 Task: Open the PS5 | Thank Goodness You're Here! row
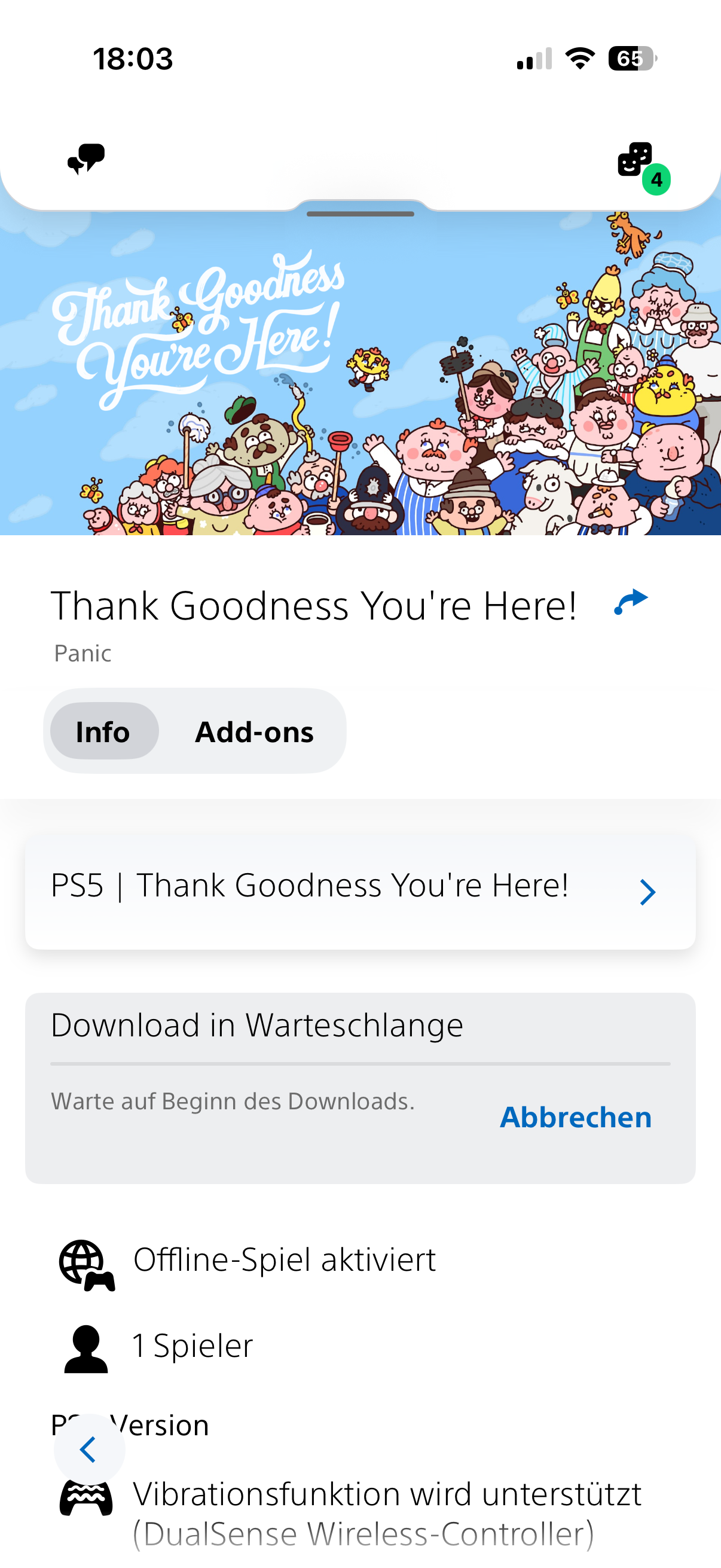click(360, 892)
